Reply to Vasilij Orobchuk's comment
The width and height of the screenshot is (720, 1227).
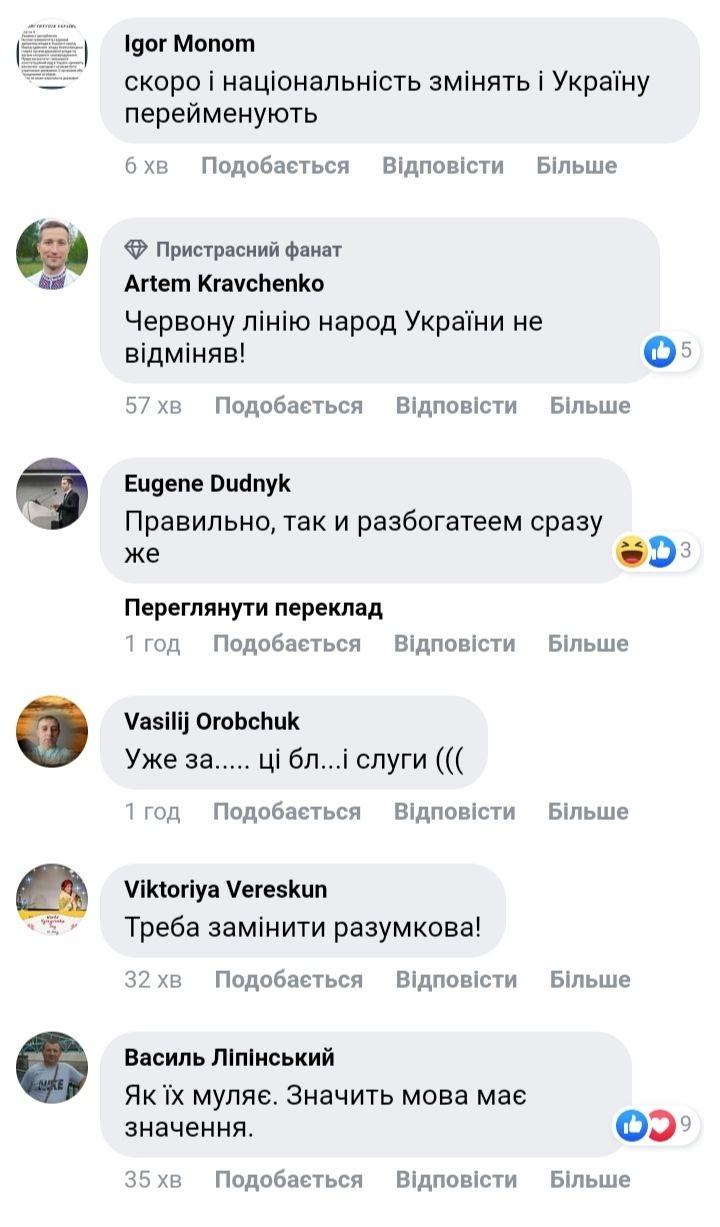[454, 812]
